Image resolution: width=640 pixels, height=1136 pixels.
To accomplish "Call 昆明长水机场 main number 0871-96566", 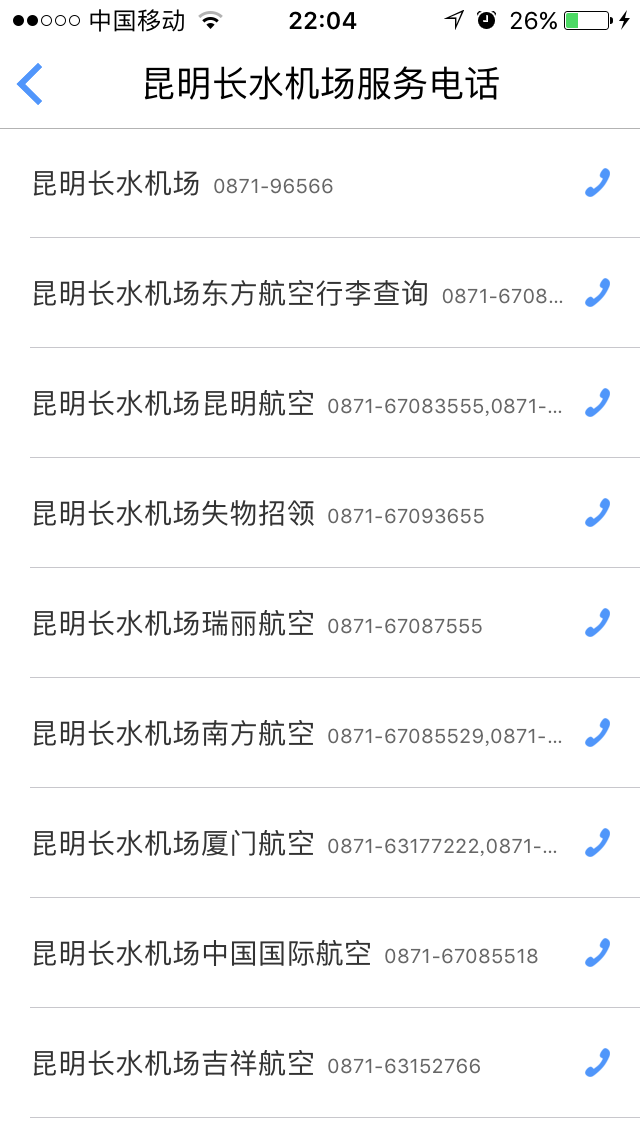I will coord(597,183).
